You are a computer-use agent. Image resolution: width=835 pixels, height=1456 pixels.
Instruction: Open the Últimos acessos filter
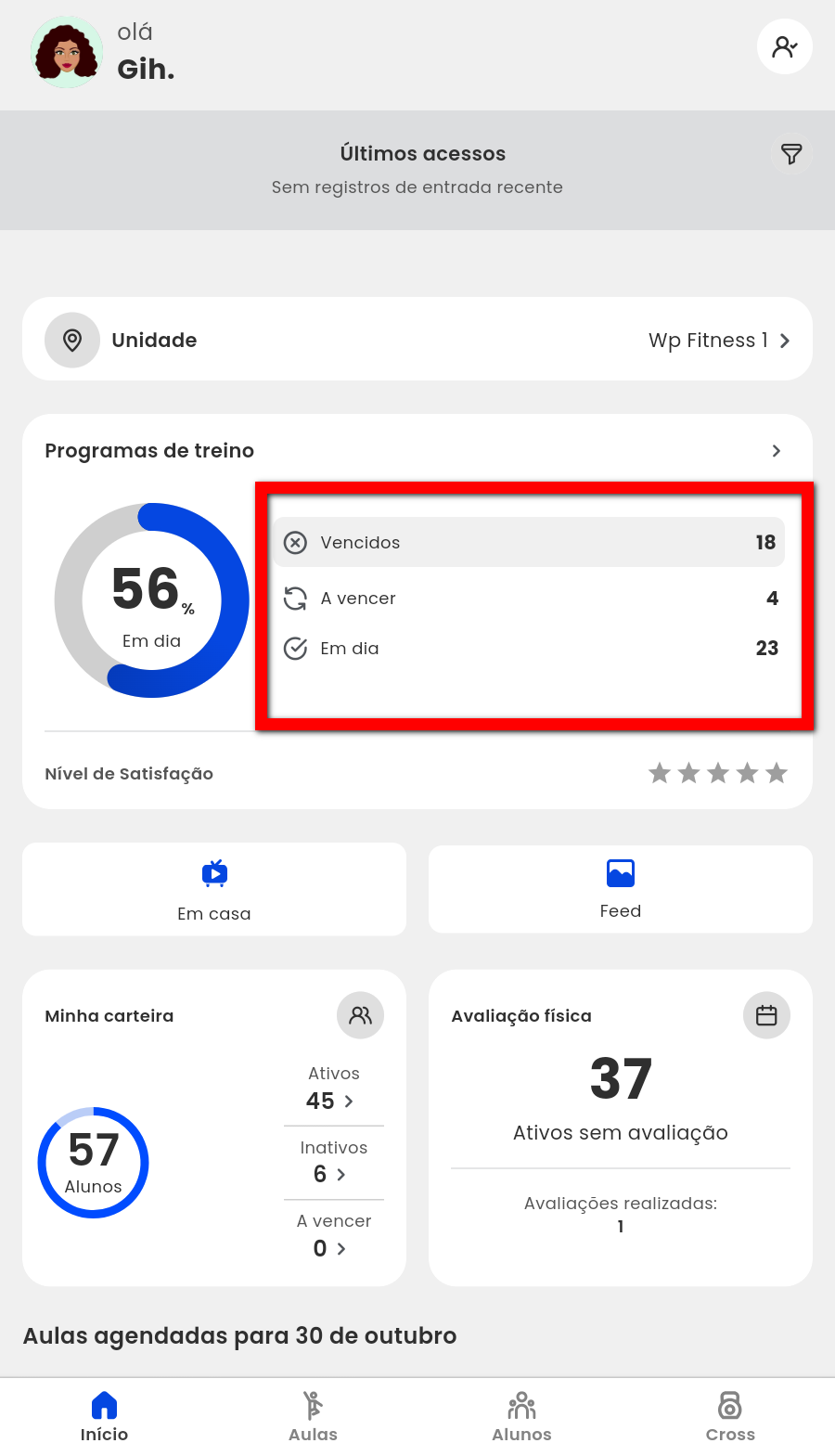coord(791,154)
